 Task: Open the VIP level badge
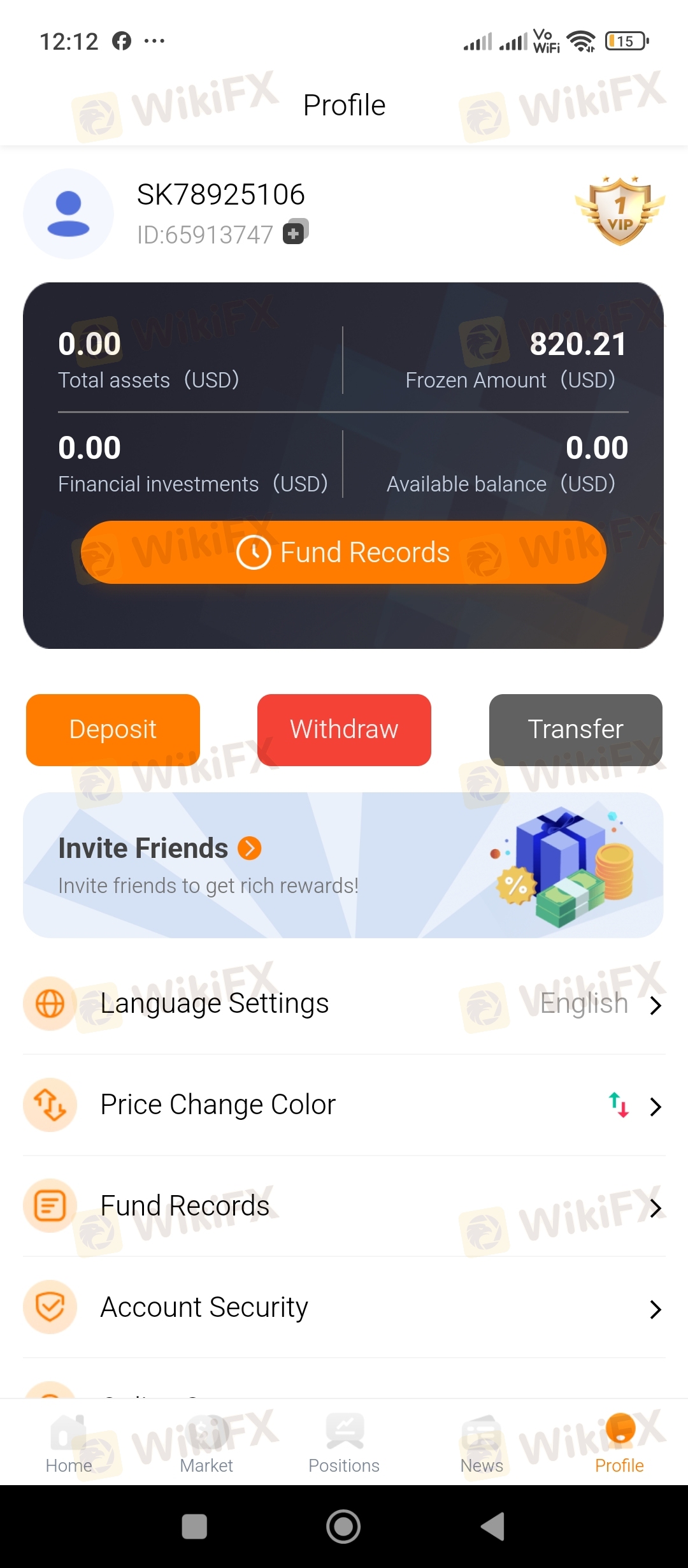point(620,212)
